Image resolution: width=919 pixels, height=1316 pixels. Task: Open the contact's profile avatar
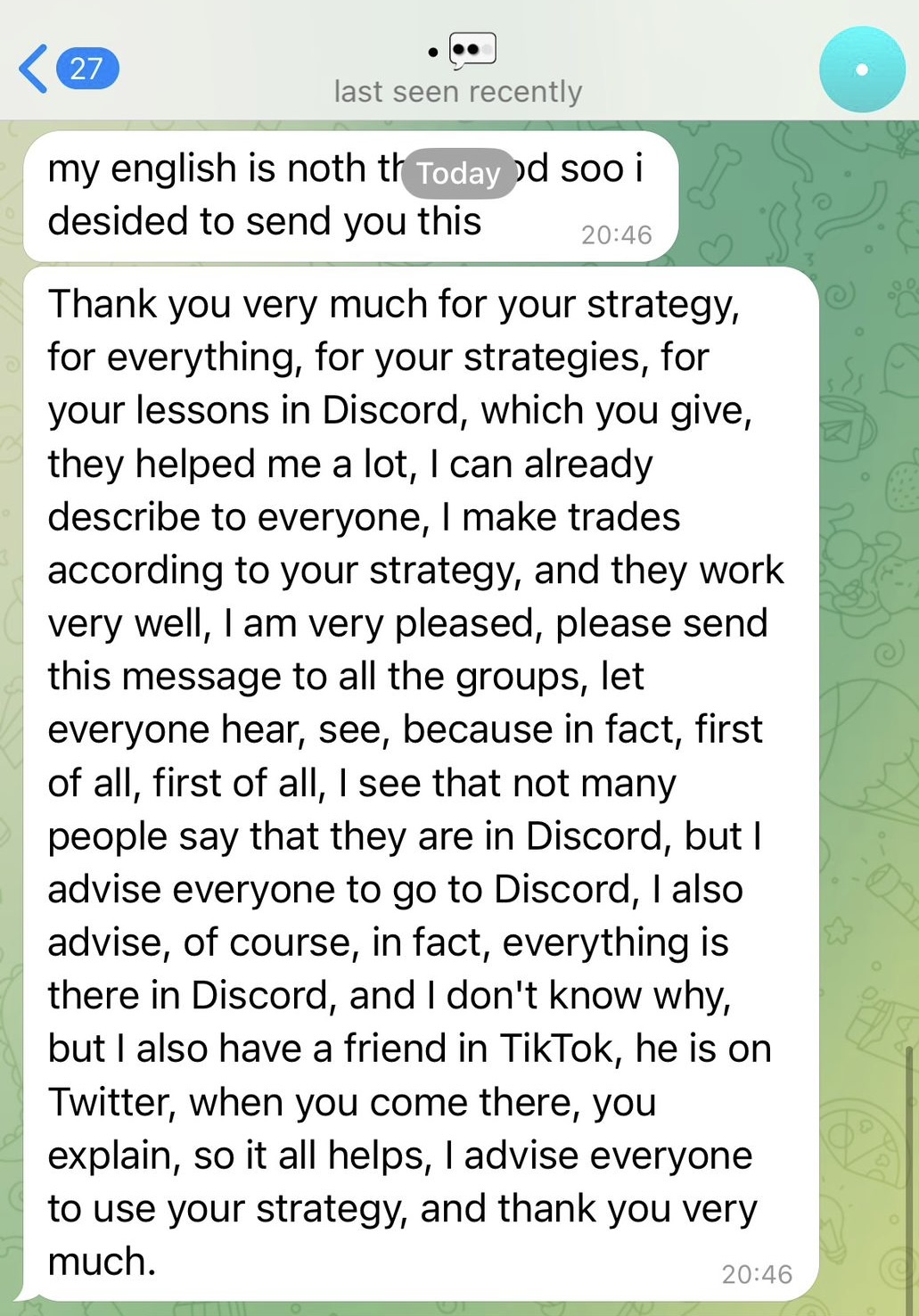861,70
